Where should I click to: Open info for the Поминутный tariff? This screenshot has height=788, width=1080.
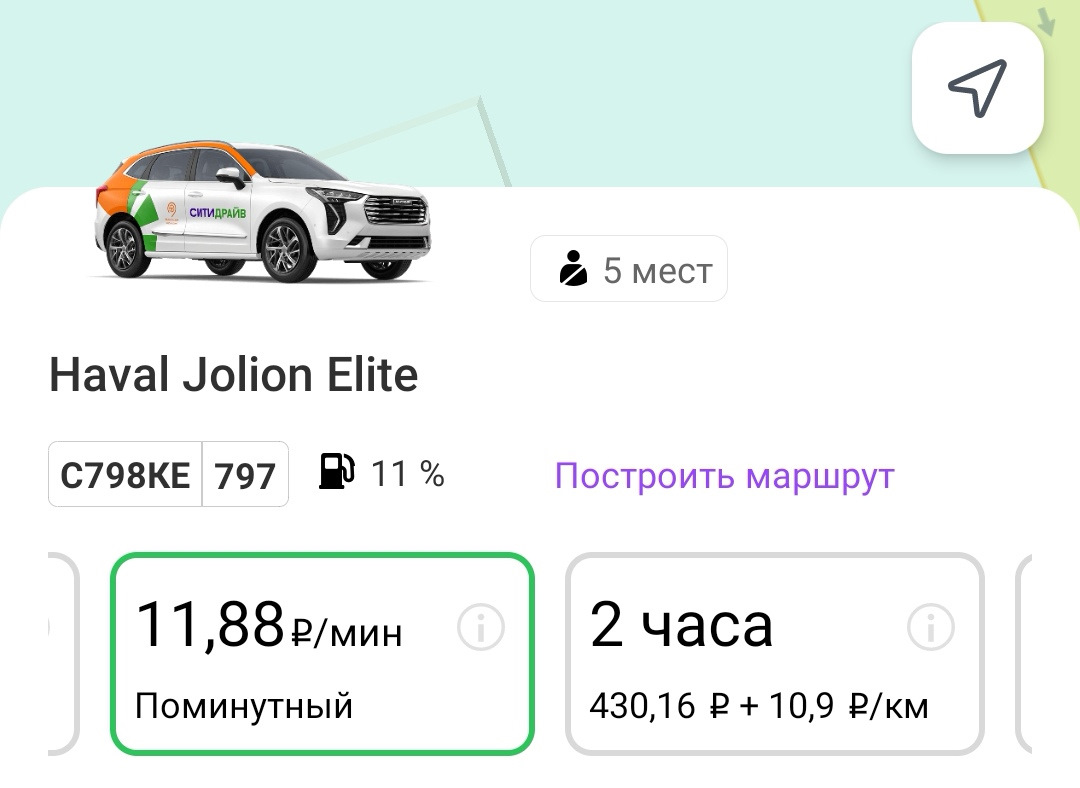481,627
